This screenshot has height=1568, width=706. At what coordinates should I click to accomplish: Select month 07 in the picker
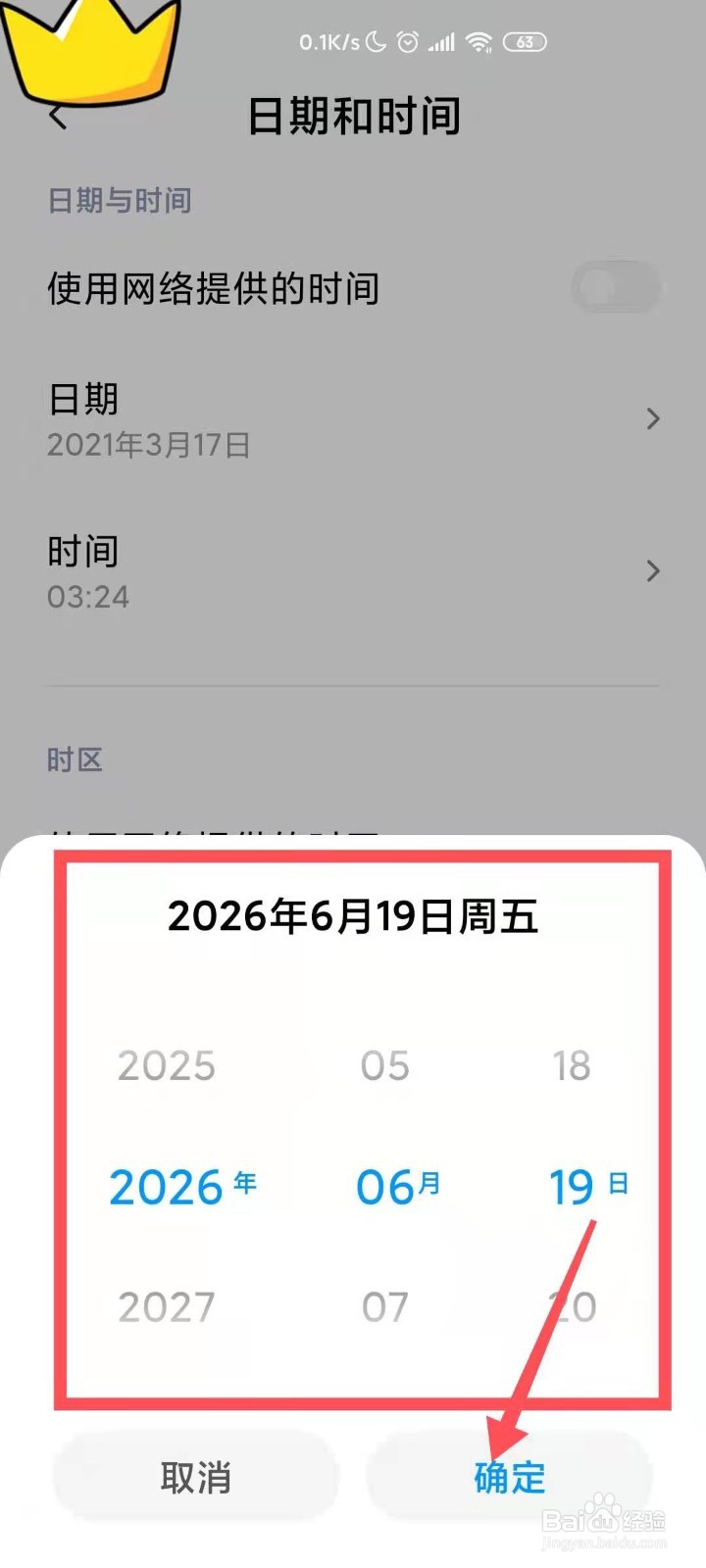385,1305
